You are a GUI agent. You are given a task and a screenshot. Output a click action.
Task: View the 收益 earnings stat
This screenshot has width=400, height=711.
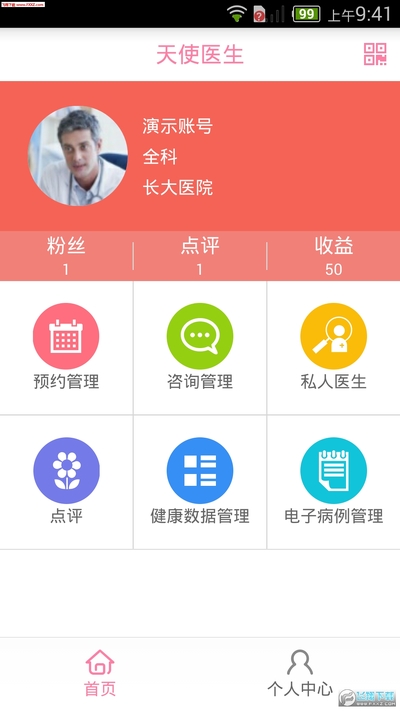334,256
